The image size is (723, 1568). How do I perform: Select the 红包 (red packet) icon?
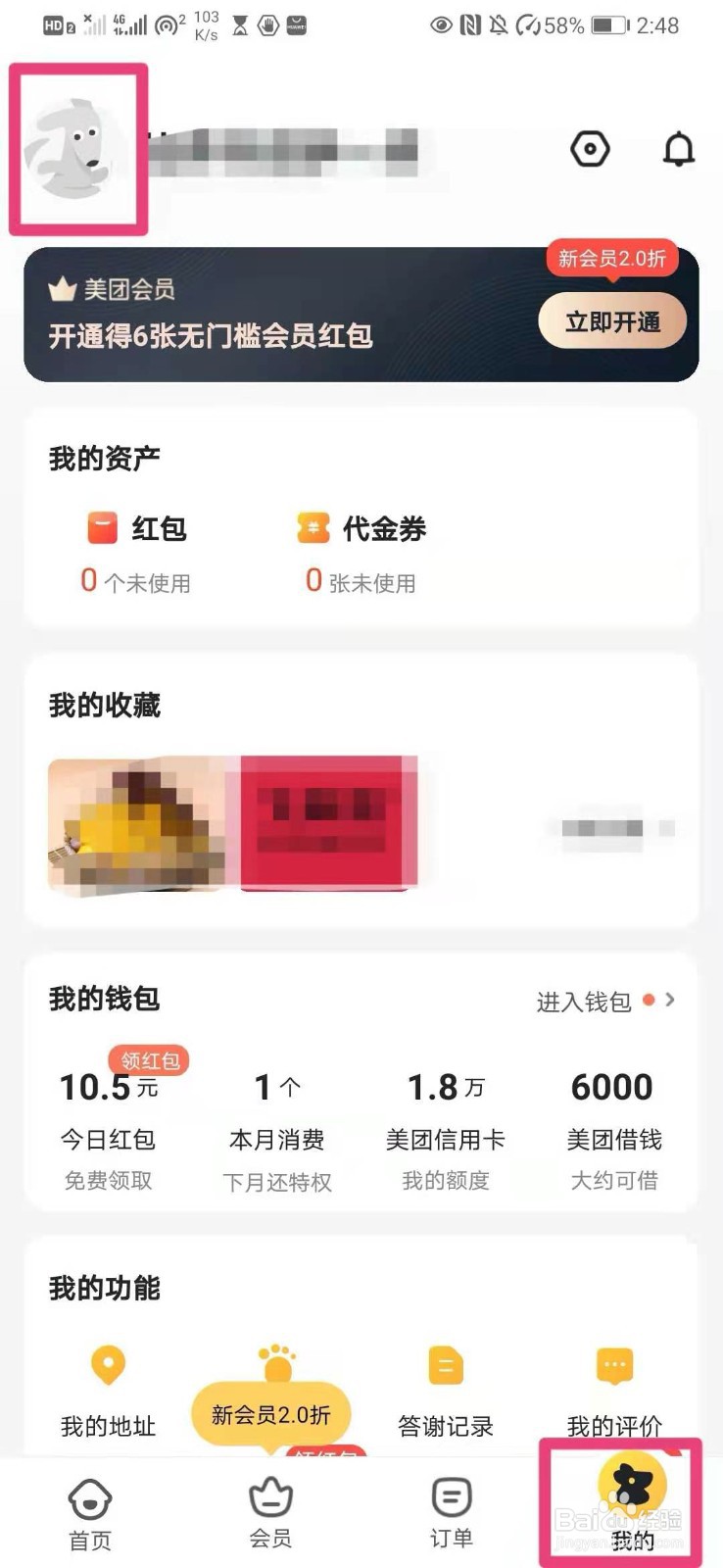[x=102, y=527]
